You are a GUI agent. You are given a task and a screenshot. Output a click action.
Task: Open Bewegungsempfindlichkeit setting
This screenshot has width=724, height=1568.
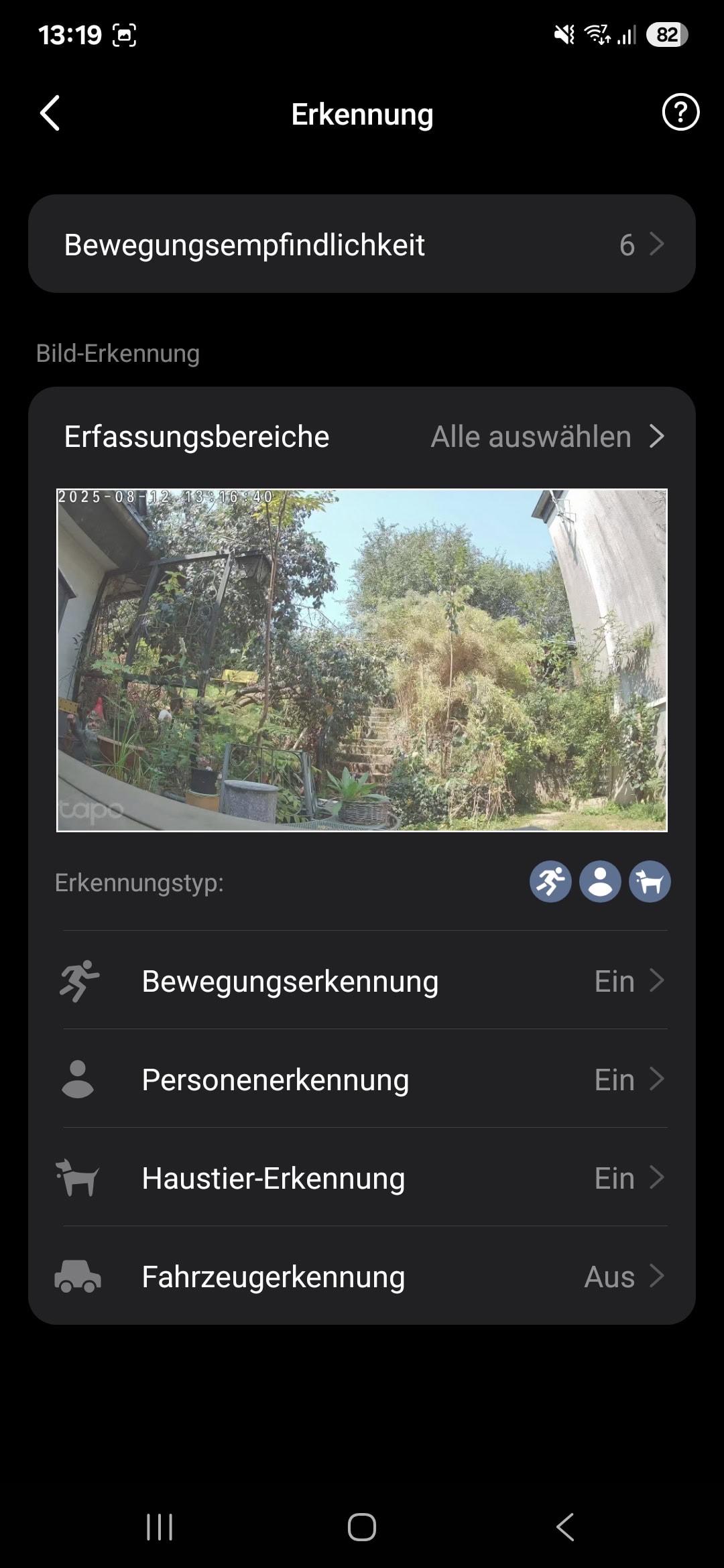click(x=362, y=244)
